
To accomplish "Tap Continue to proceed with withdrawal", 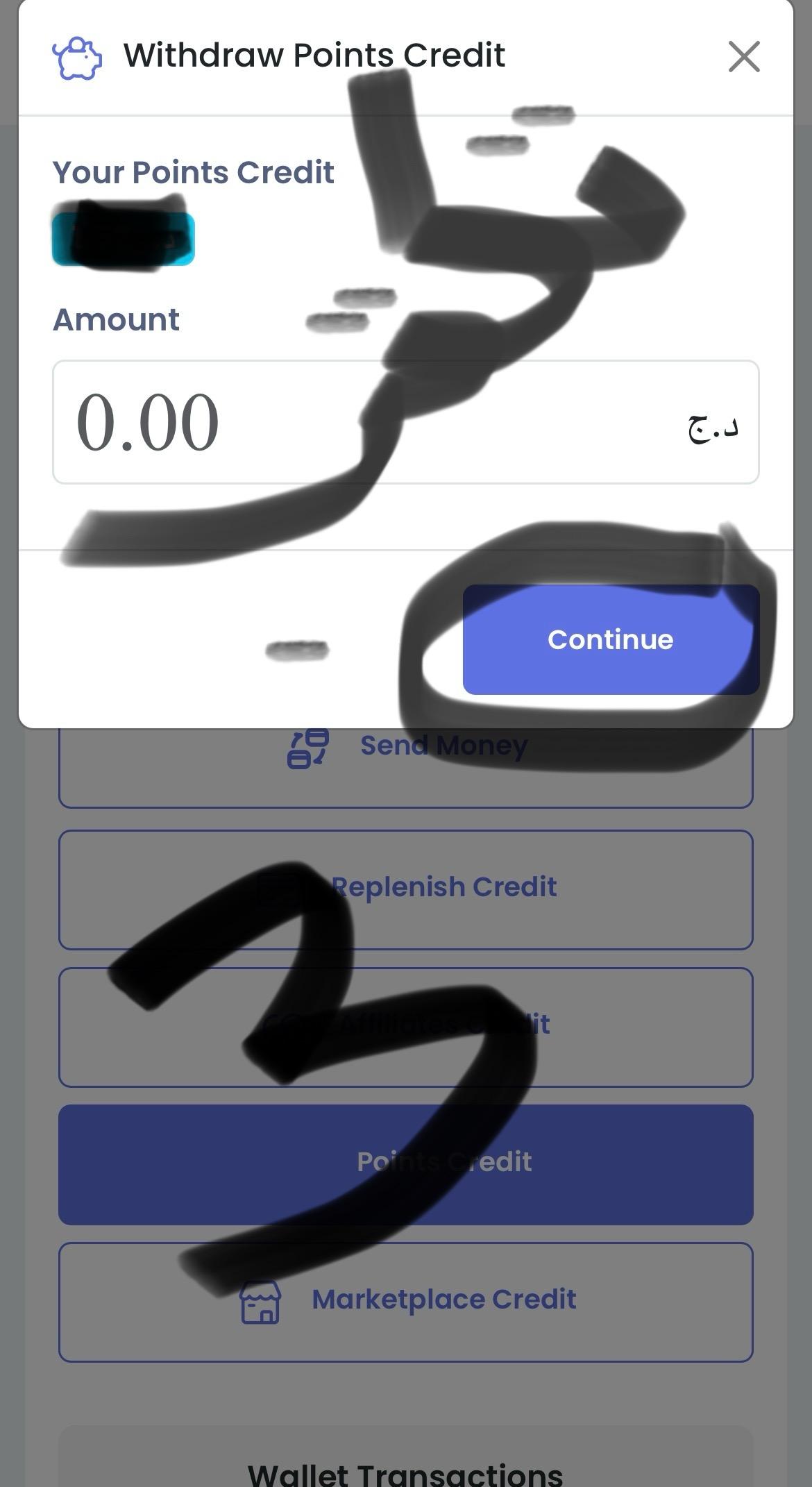I will [611, 639].
